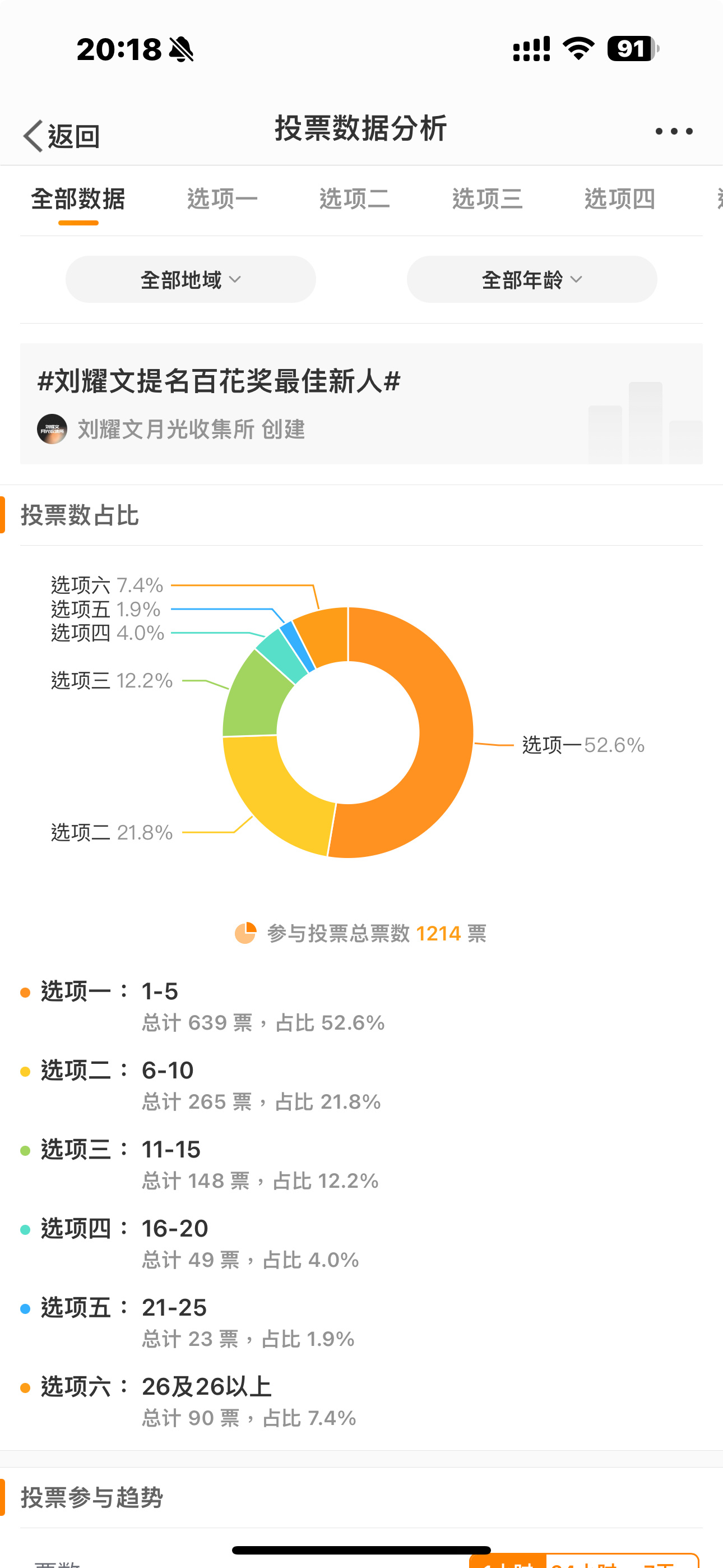723x1568 pixels.
Task: Open the #刘耀文提名百花奖最佳新人# vote card
Action: tap(361, 404)
